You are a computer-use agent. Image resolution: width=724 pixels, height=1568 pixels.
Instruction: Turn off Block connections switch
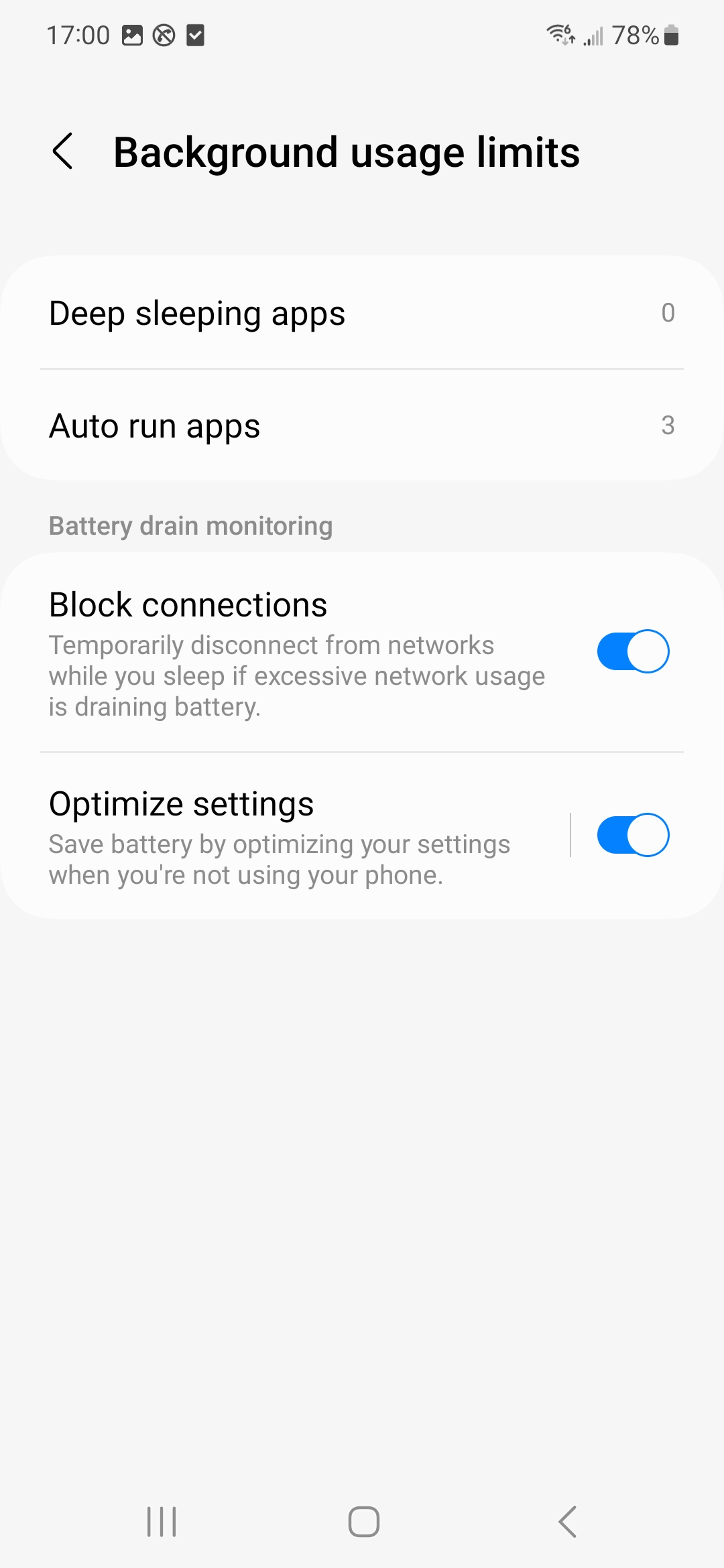(632, 651)
